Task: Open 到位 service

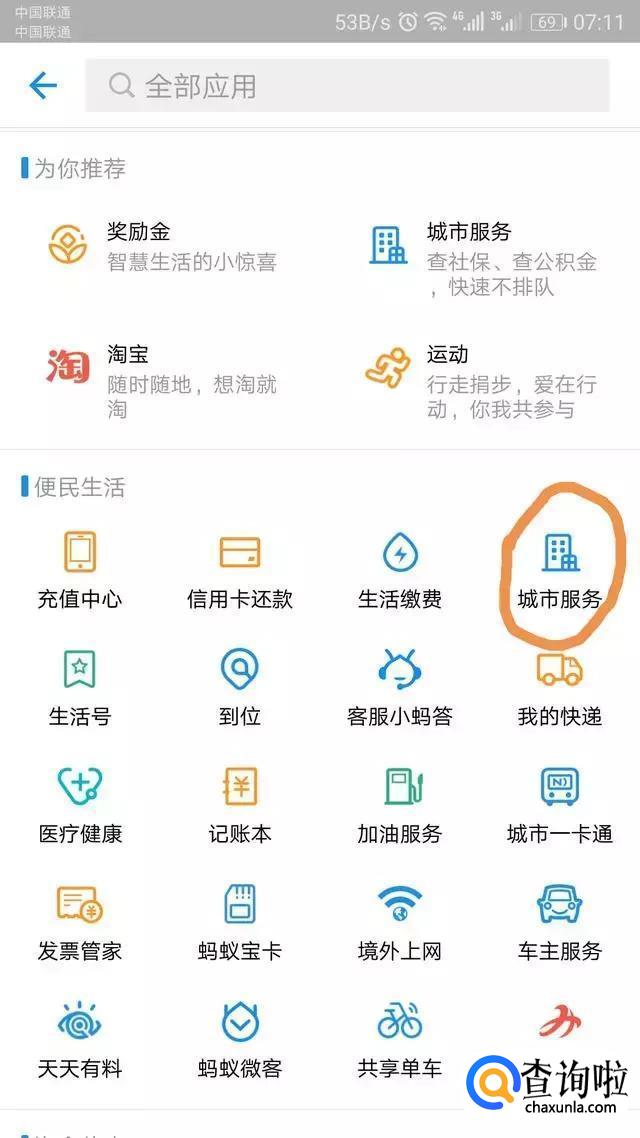Action: click(240, 686)
